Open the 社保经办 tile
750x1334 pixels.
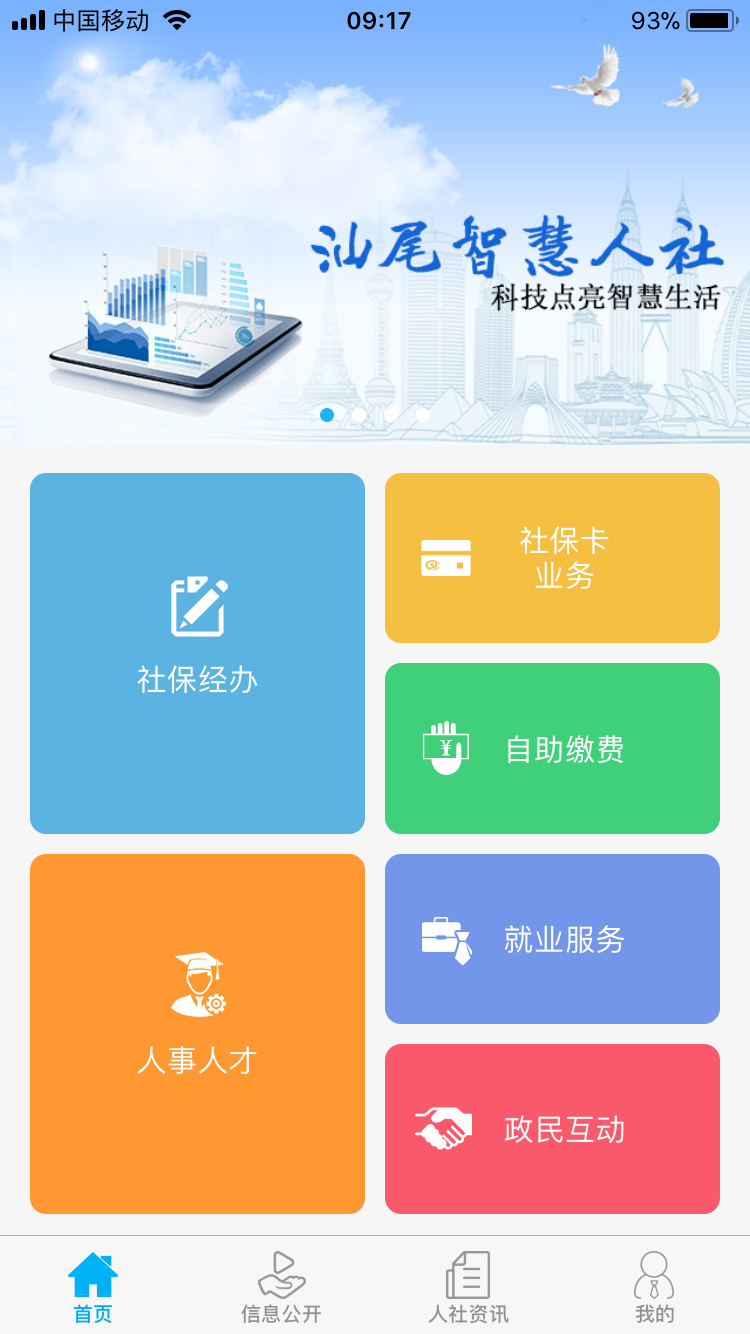click(x=197, y=653)
